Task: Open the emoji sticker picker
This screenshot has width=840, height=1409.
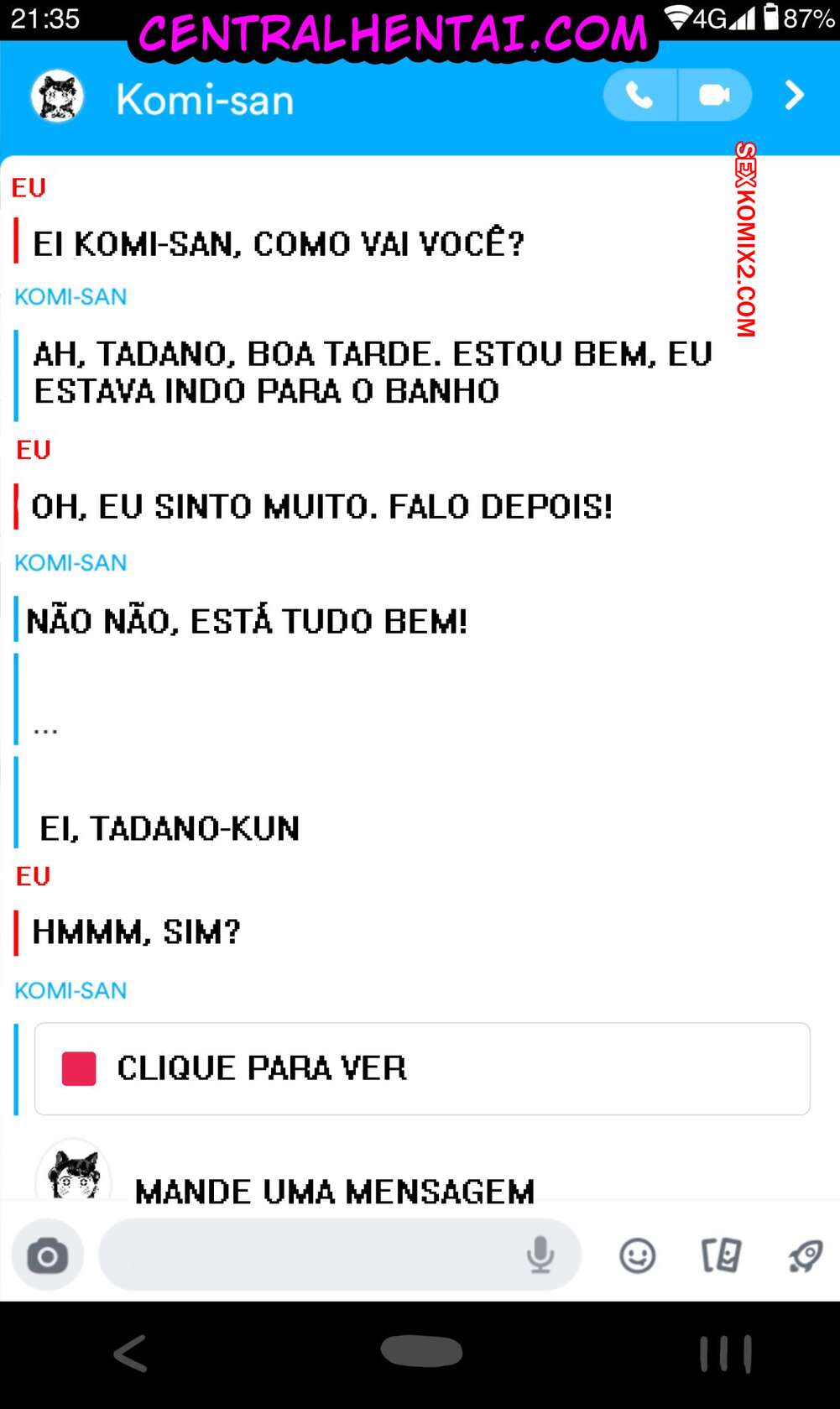Action: click(x=638, y=1254)
